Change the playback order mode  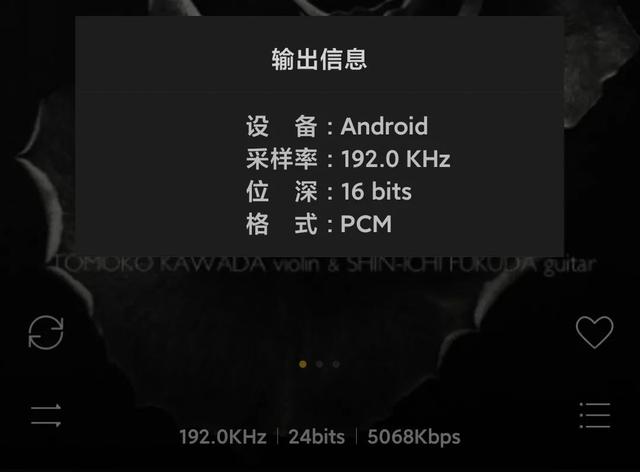[46, 416]
